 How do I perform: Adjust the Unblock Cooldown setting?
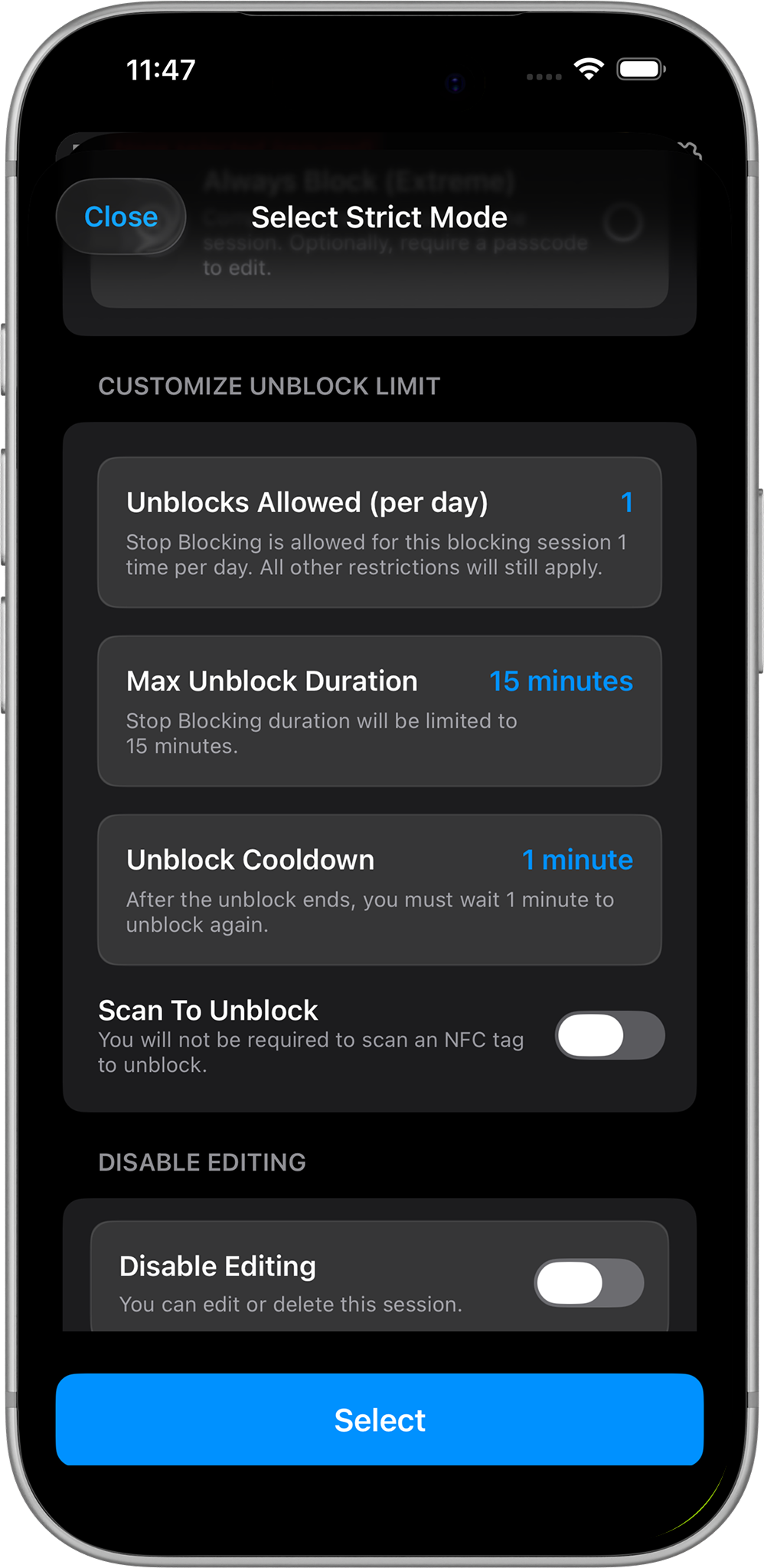click(x=576, y=860)
